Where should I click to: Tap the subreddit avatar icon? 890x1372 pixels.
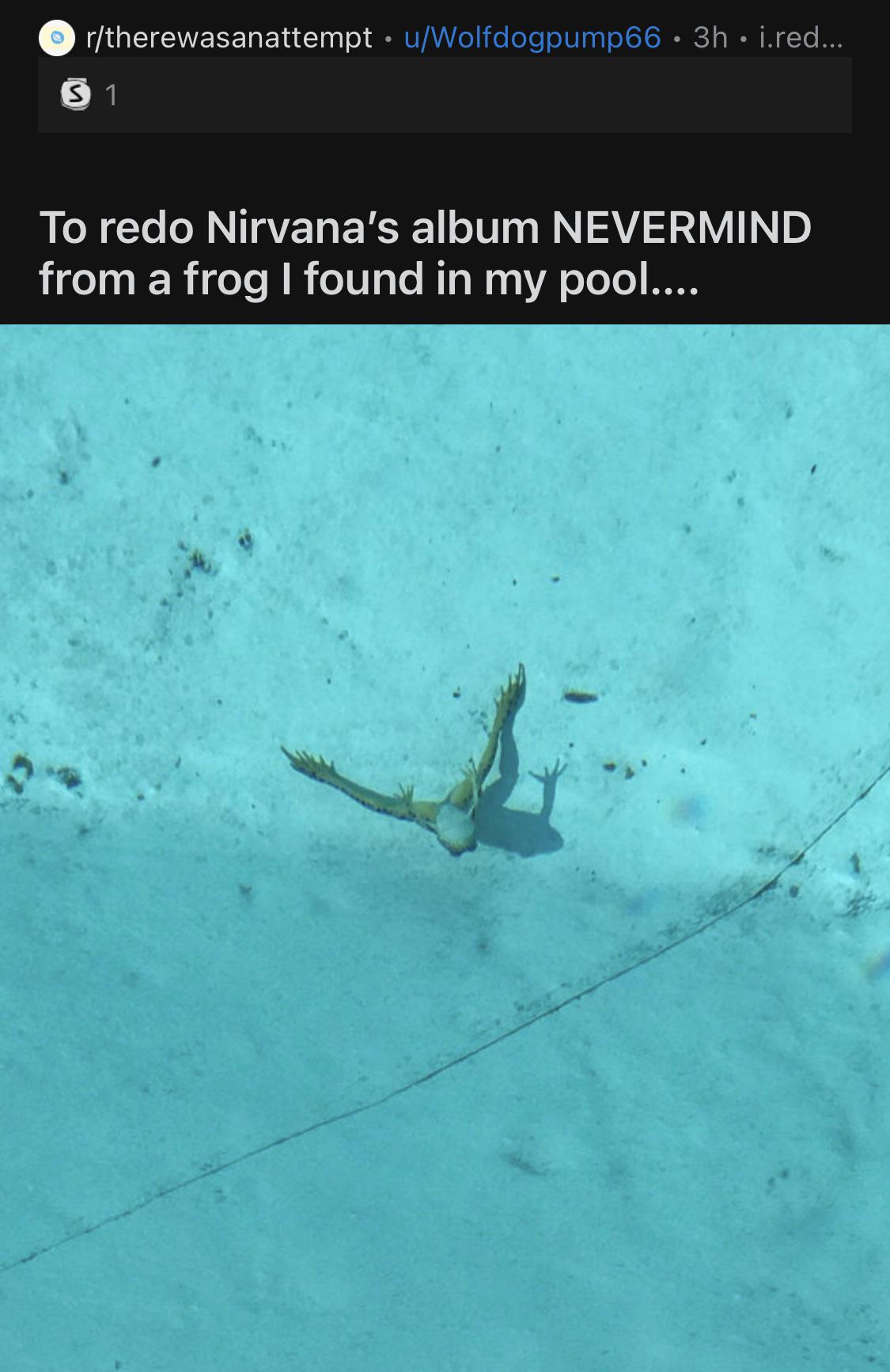57,37
